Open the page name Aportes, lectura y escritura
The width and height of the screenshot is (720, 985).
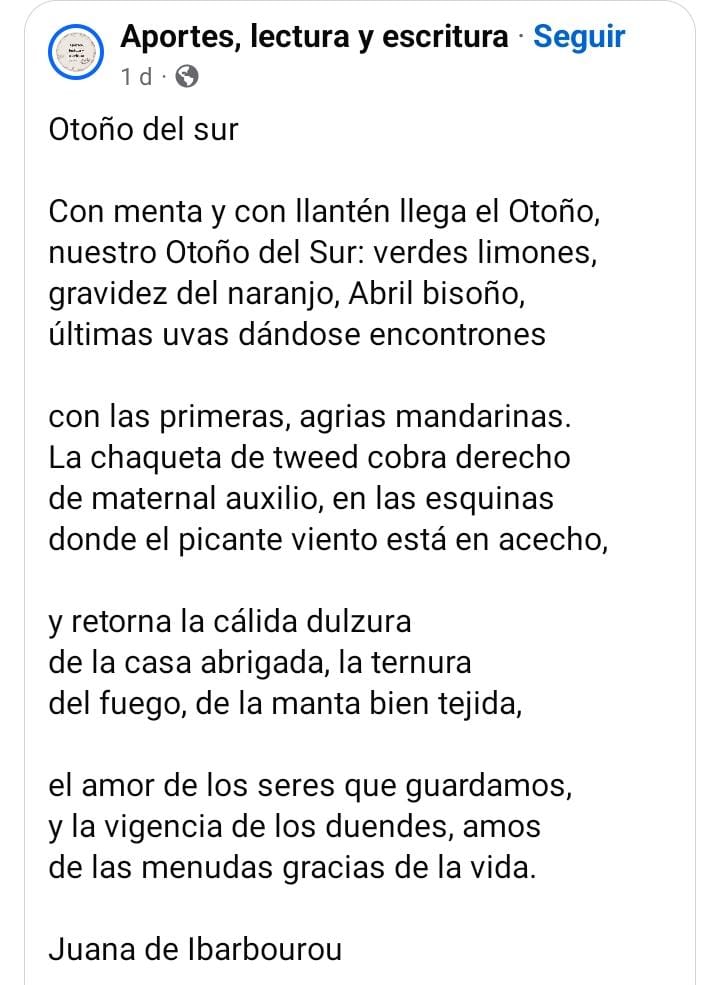(x=313, y=38)
